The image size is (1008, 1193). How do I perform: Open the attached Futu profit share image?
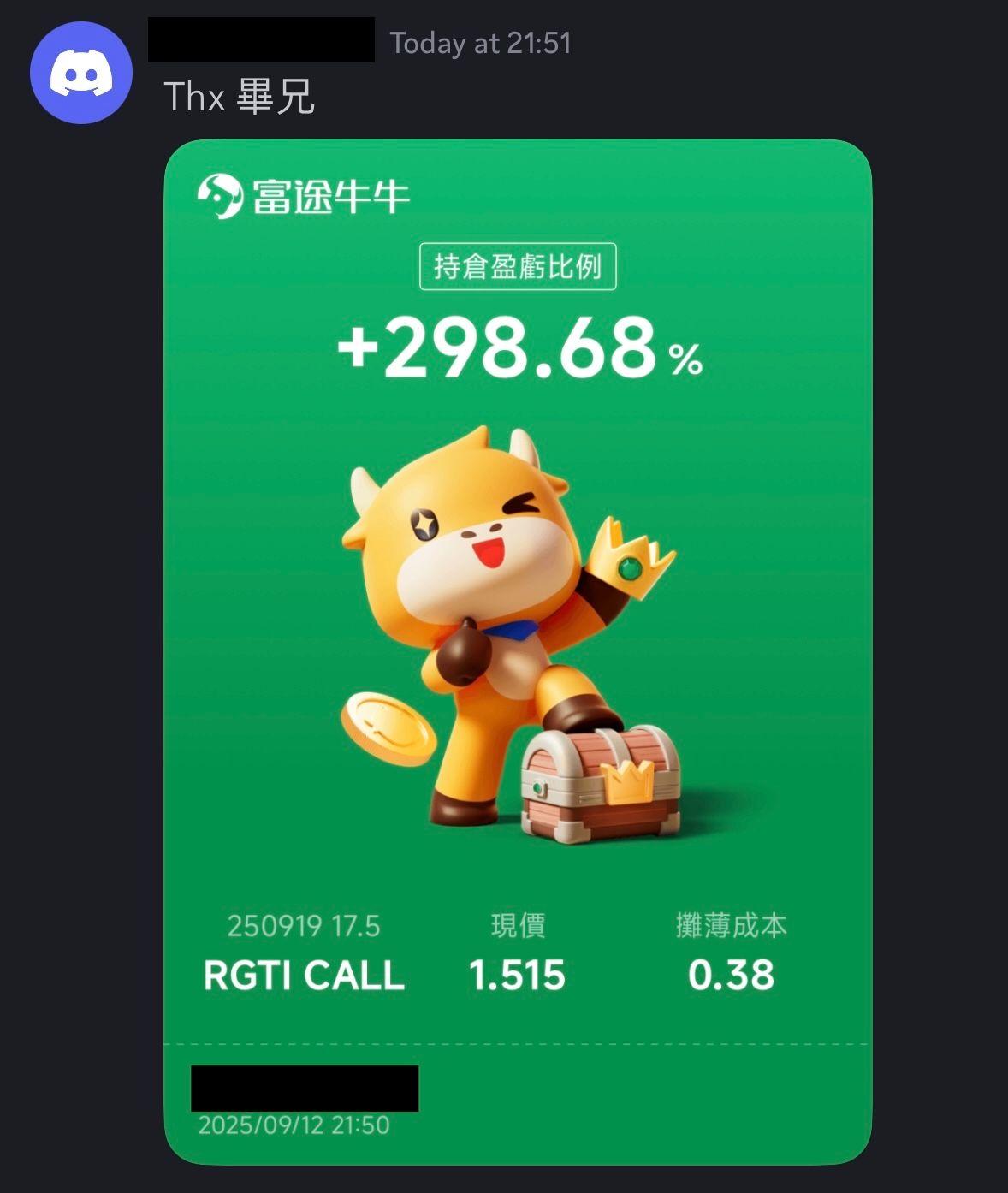[517, 650]
